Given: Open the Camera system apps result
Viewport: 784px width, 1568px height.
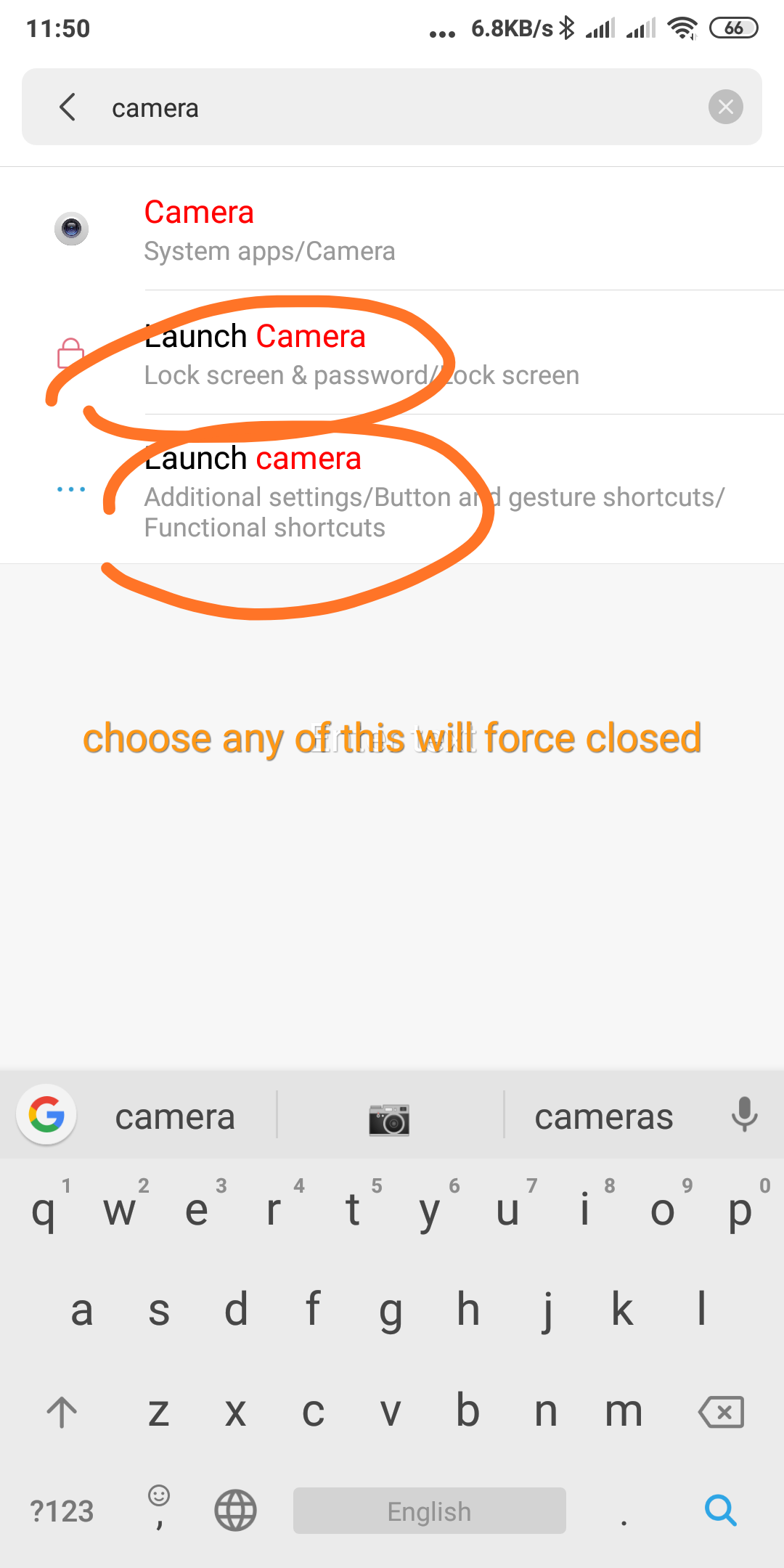Looking at the screenshot, I should coord(392,229).
